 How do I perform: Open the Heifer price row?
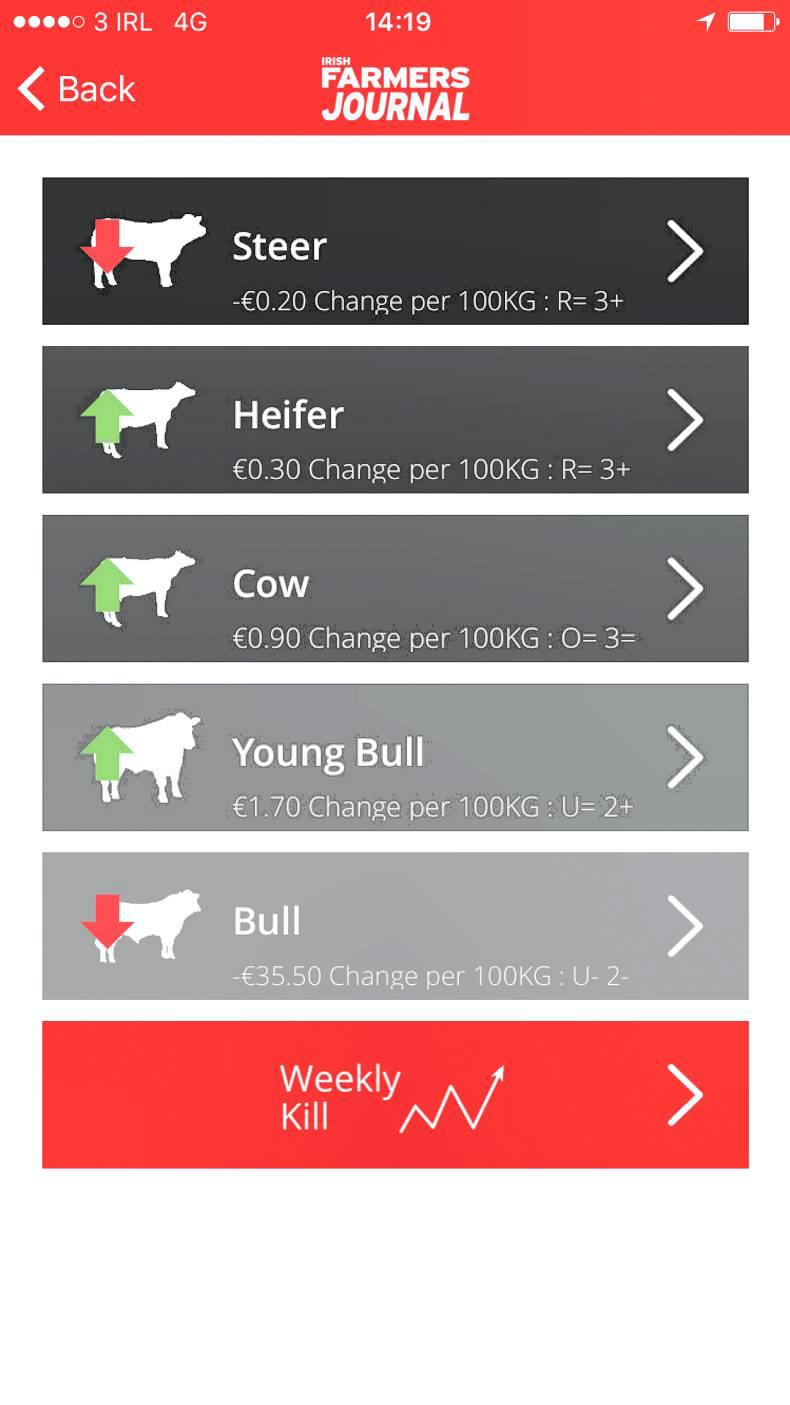point(395,420)
